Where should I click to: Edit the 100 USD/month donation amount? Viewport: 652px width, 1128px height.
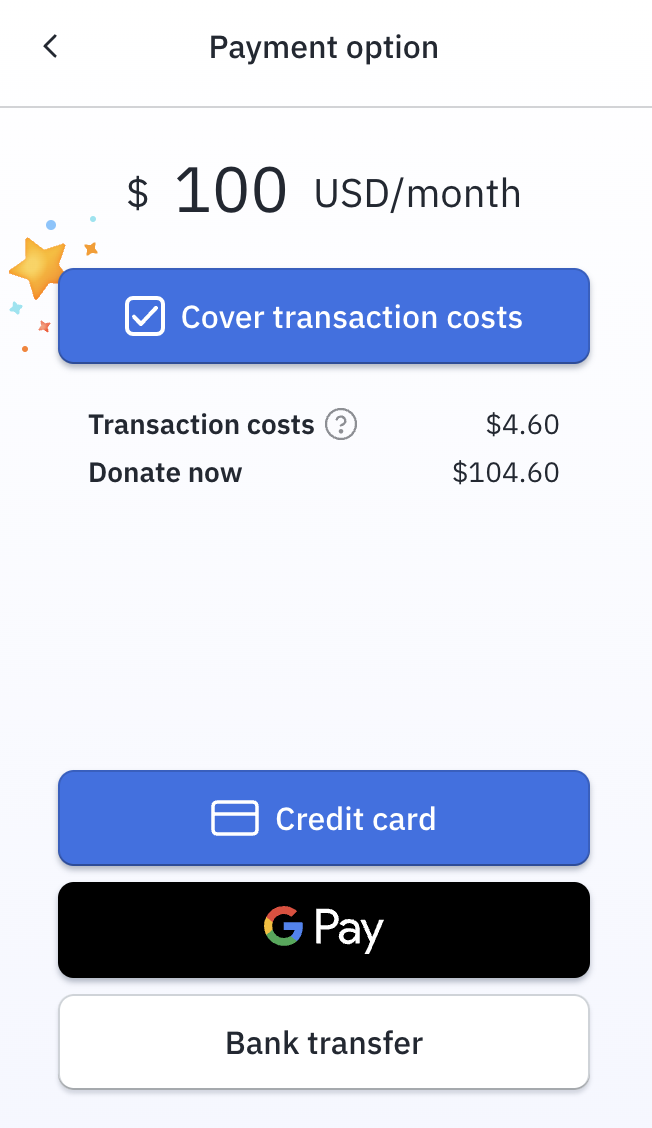231,191
